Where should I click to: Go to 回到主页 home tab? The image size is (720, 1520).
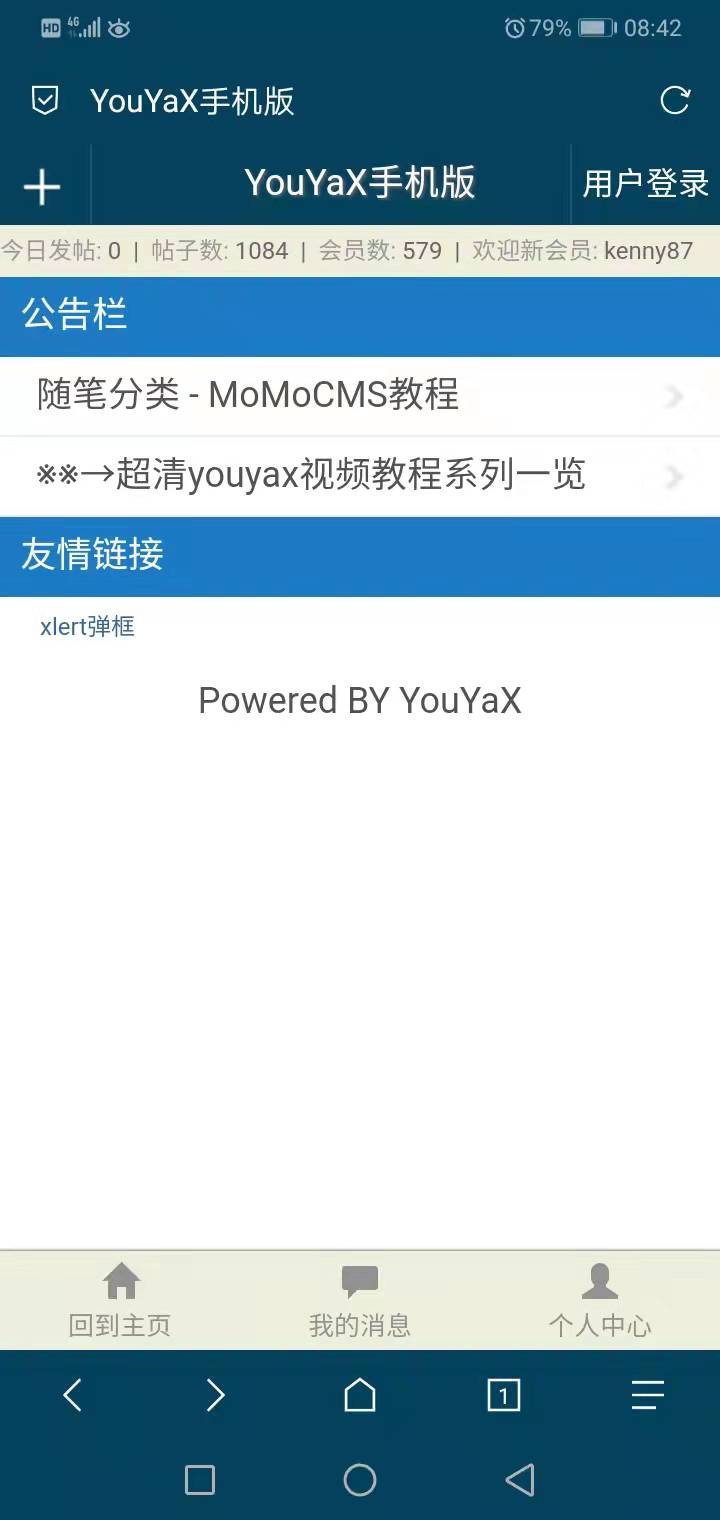tap(120, 1300)
